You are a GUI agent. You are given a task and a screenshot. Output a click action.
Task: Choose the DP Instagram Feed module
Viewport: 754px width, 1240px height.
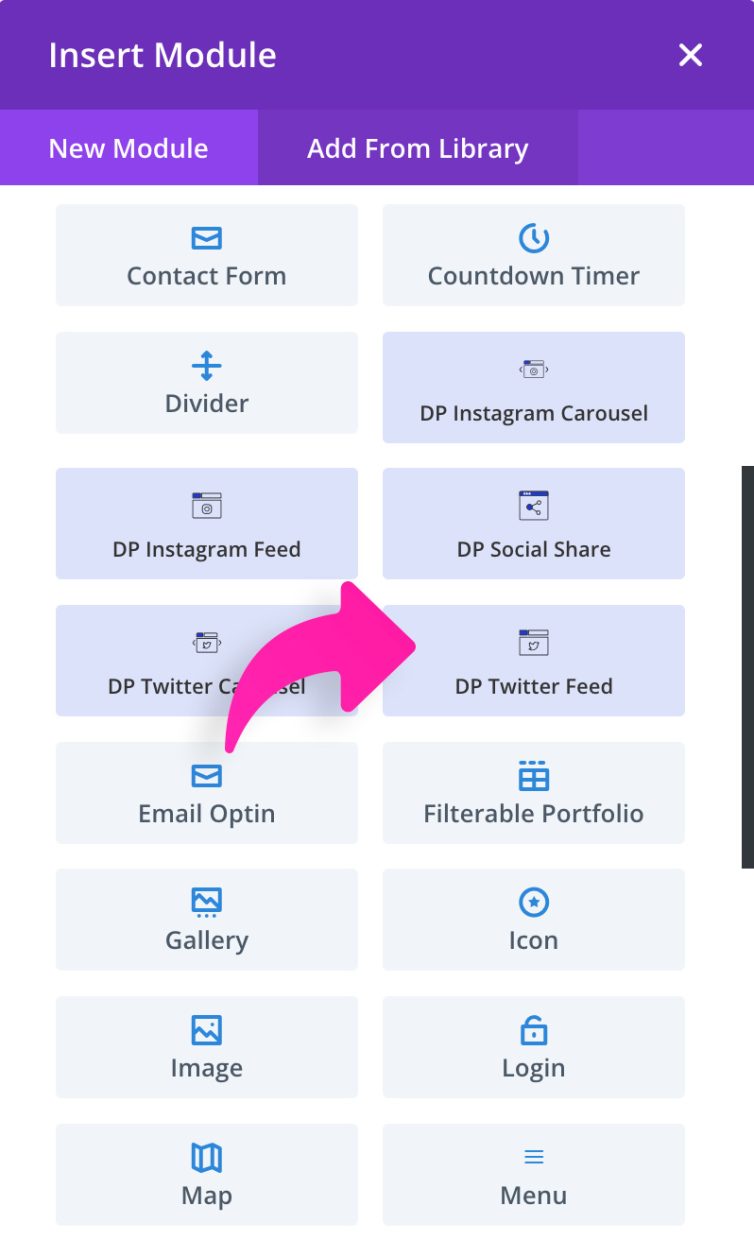(x=206, y=524)
